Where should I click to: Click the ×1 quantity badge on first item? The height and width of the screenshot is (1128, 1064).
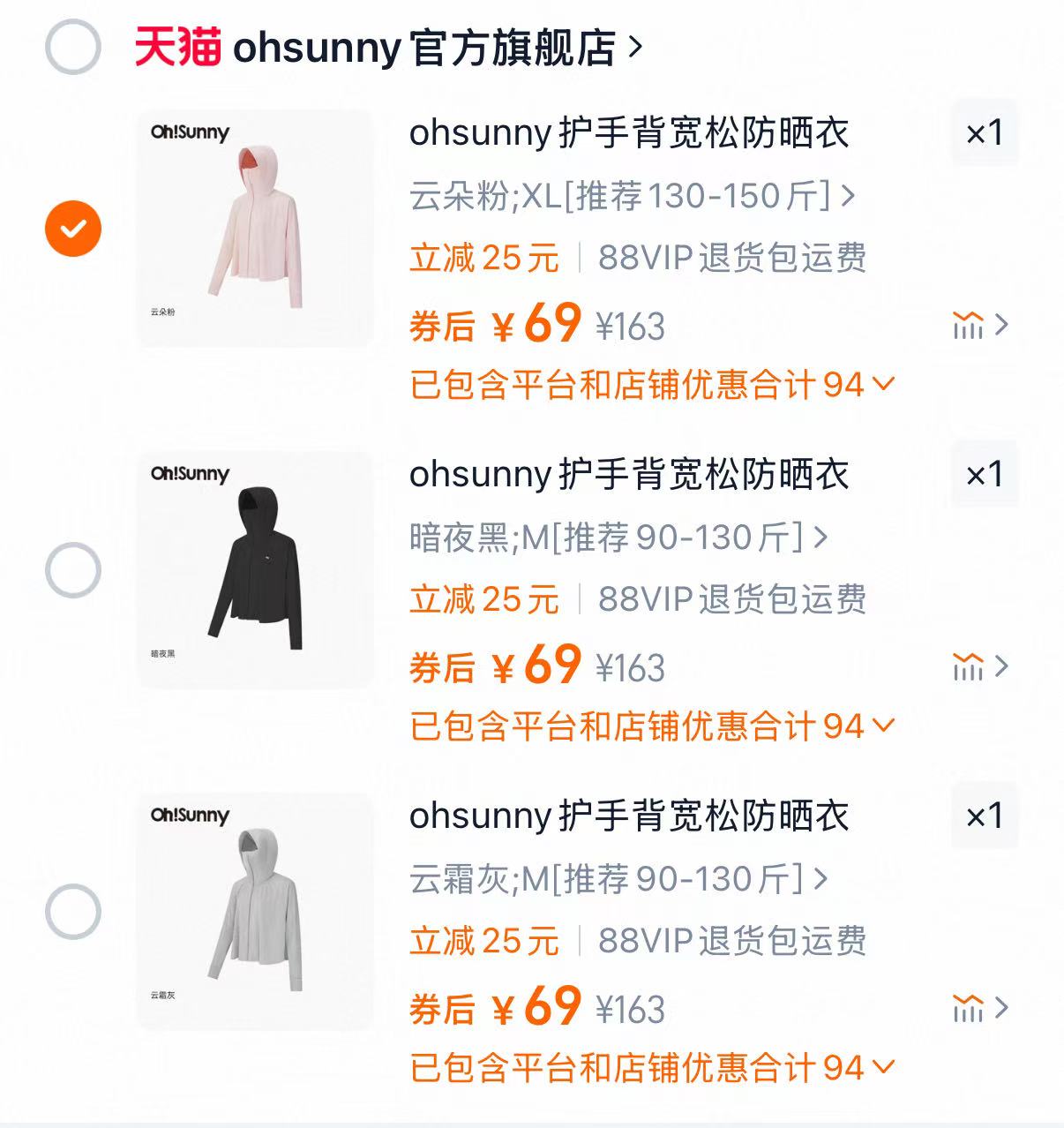[985, 132]
